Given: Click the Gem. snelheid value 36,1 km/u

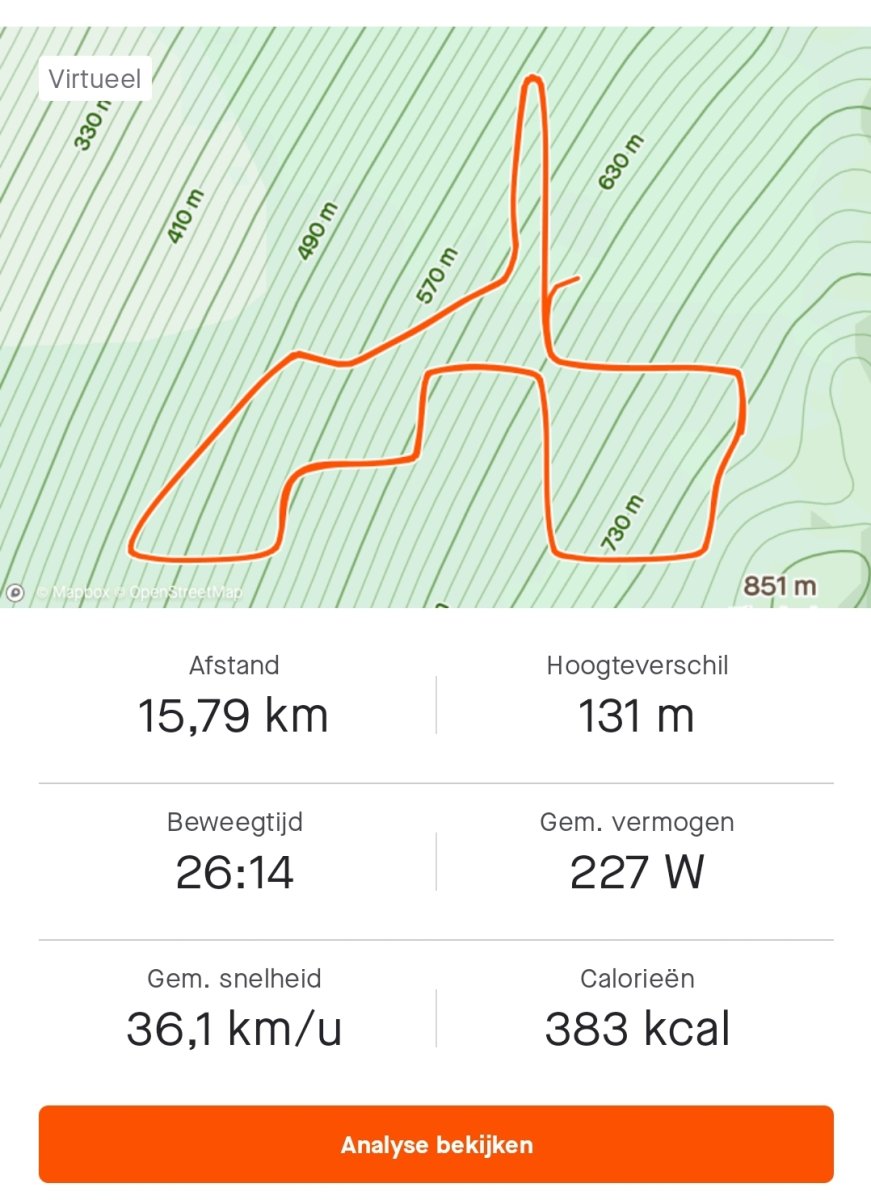Looking at the screenshot, I should tap(233, 1028).
